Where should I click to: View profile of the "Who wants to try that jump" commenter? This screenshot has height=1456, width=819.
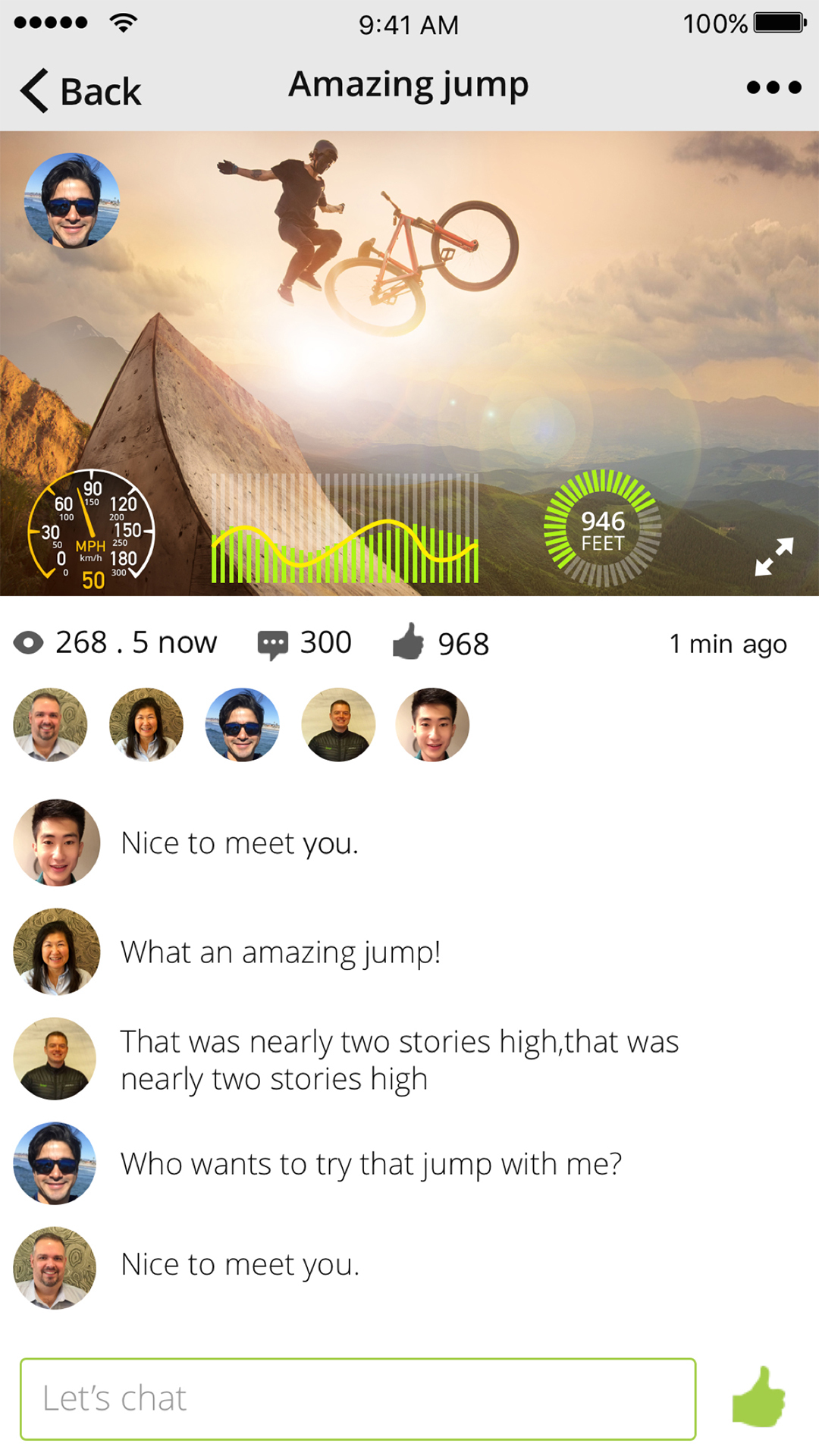[55, 1163]
